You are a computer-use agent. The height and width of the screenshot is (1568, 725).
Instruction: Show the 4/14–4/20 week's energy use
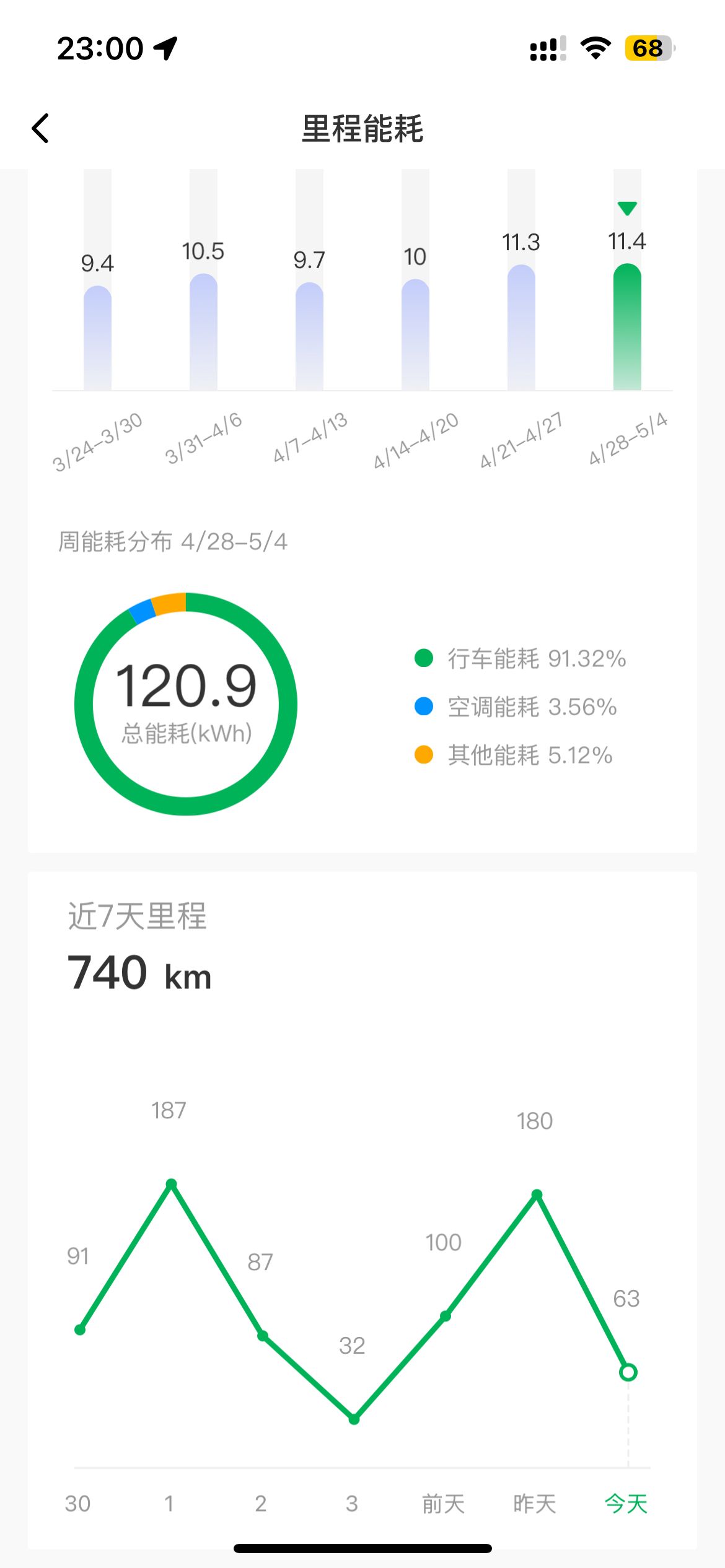(415, 334)
